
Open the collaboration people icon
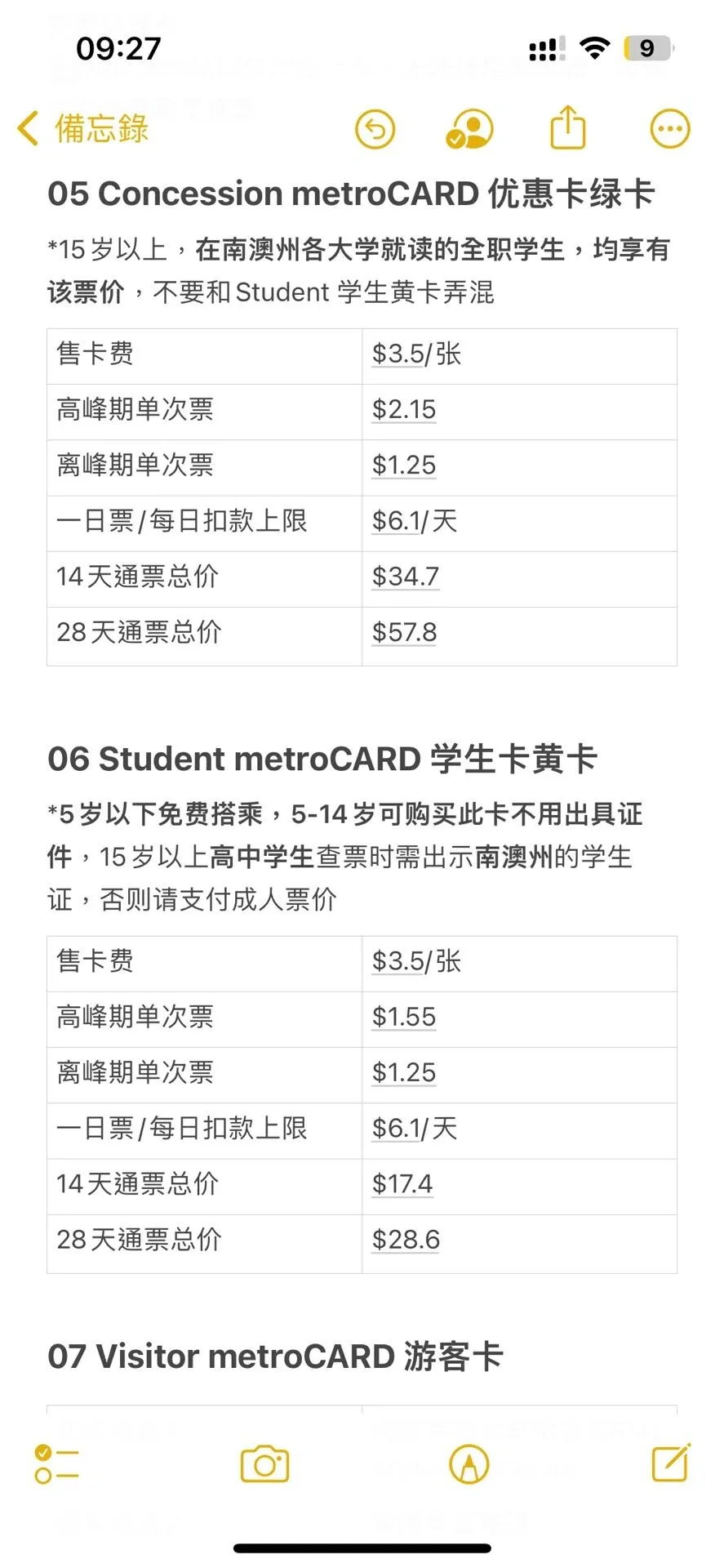coord(470,129)
